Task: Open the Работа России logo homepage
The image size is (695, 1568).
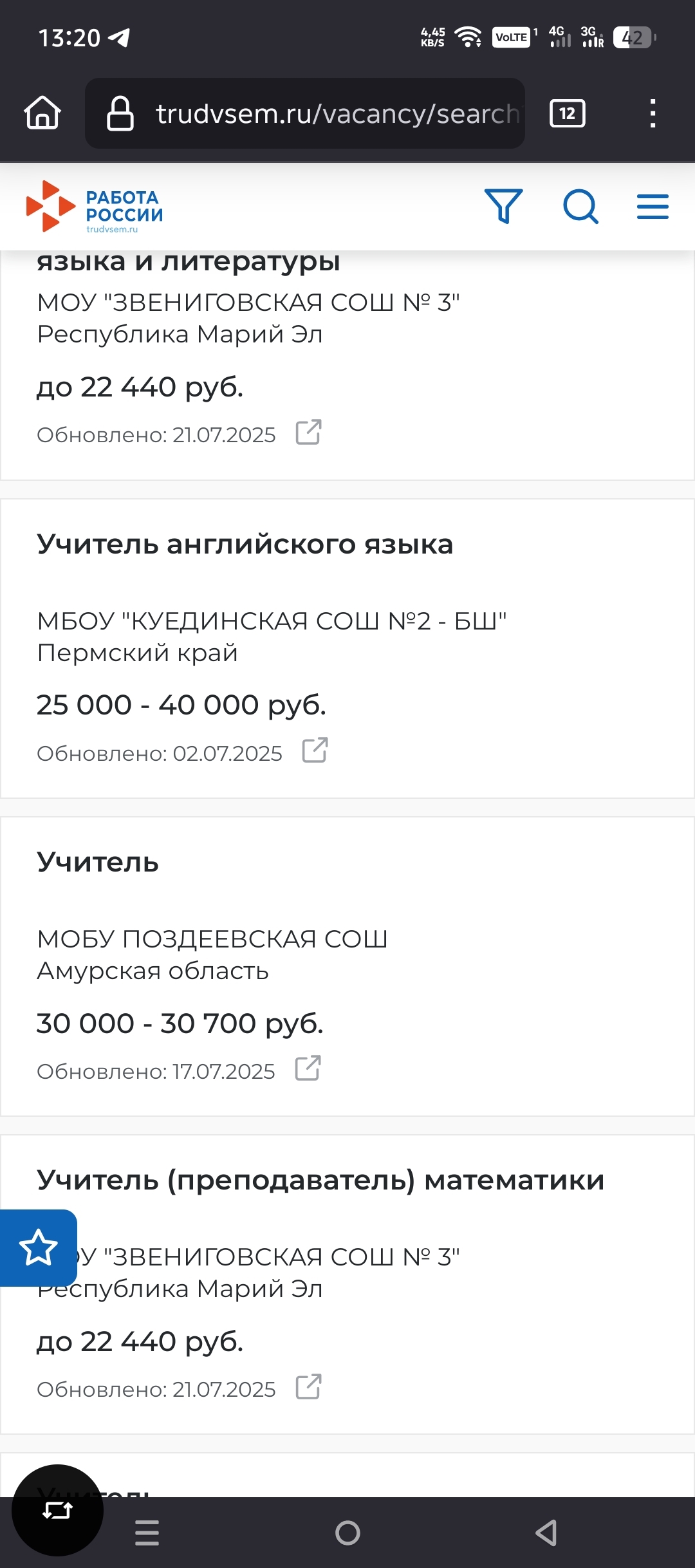Action: point(95,207)
